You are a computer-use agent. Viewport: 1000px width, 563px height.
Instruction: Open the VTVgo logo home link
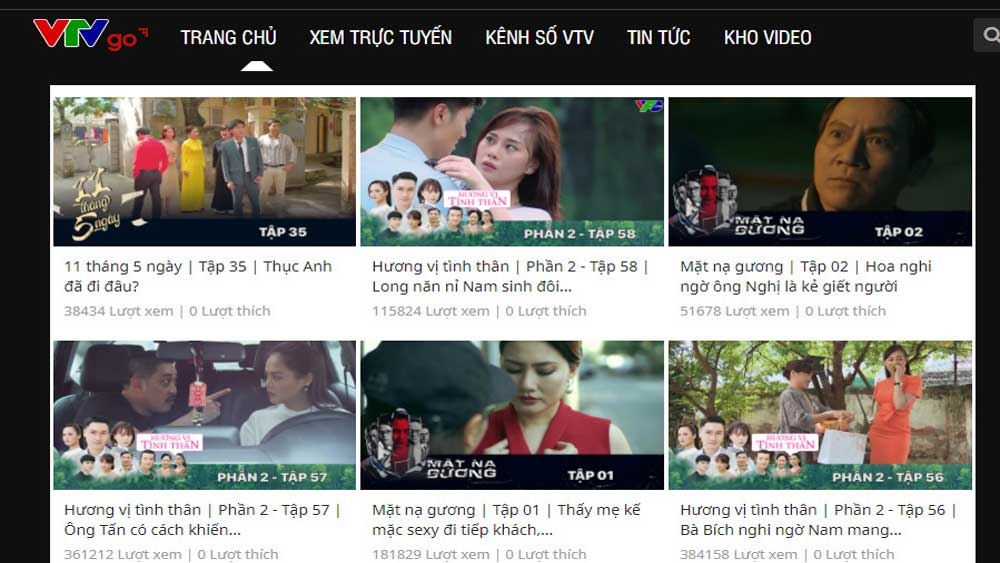click(90, 35)
